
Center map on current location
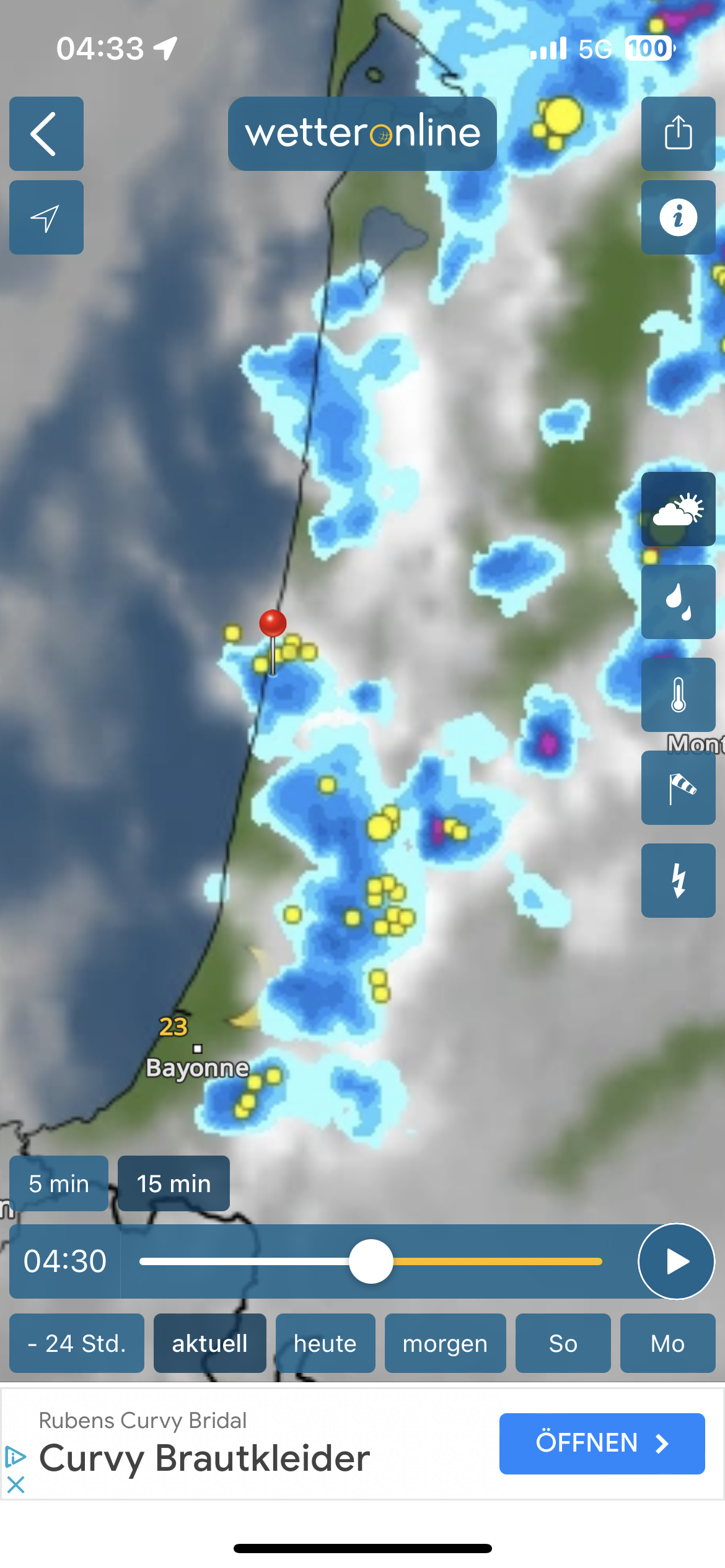[46, 217]
